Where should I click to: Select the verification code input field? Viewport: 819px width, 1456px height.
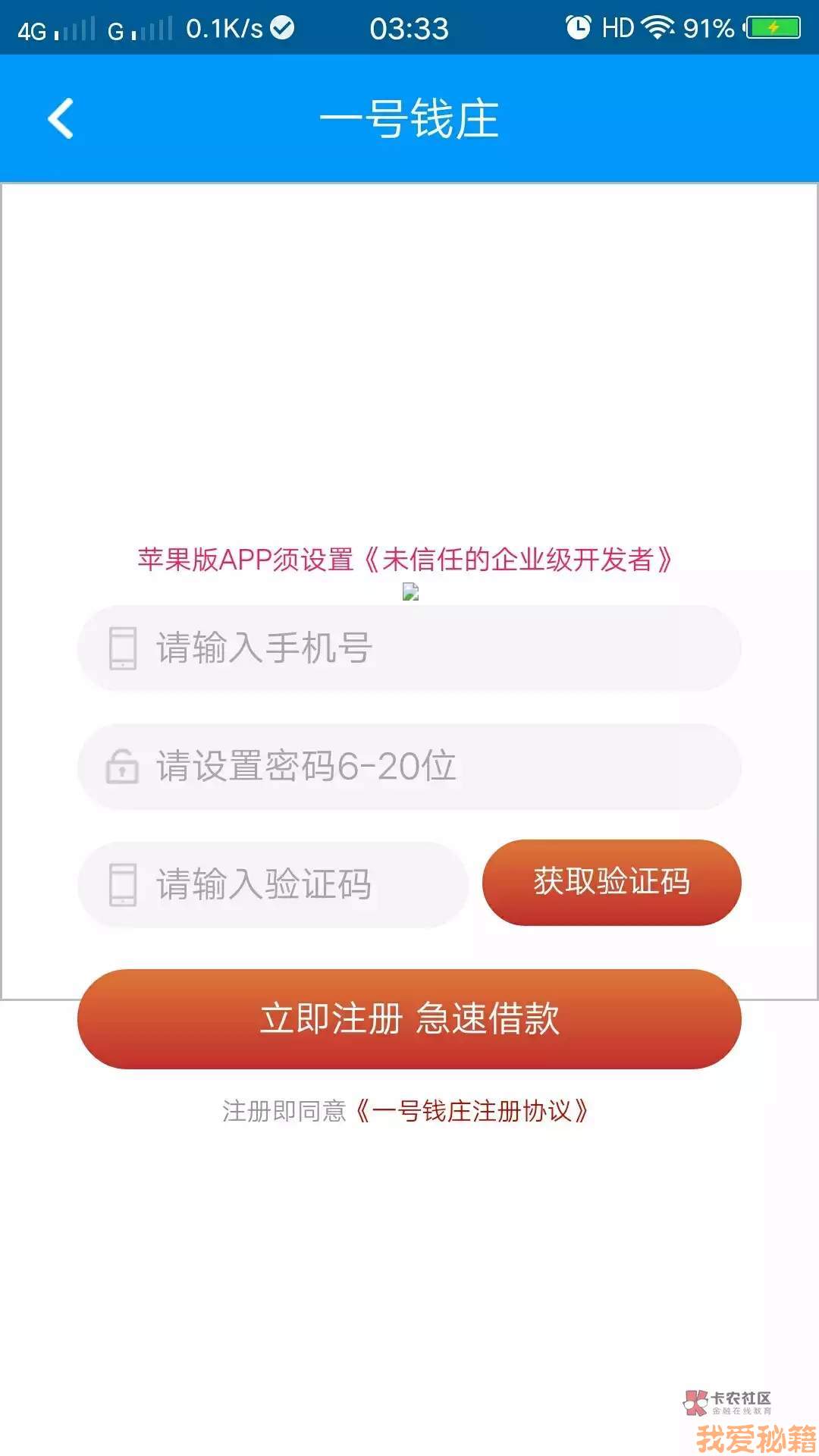click(x=273, y=884)
